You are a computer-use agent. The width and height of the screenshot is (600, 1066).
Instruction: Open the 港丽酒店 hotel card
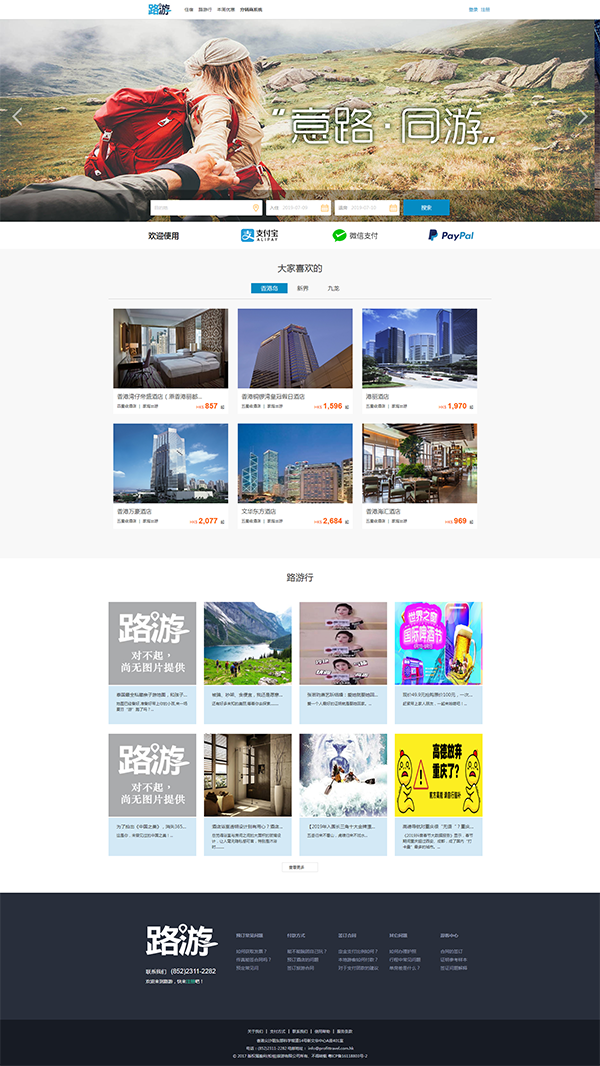click(419, 360)
